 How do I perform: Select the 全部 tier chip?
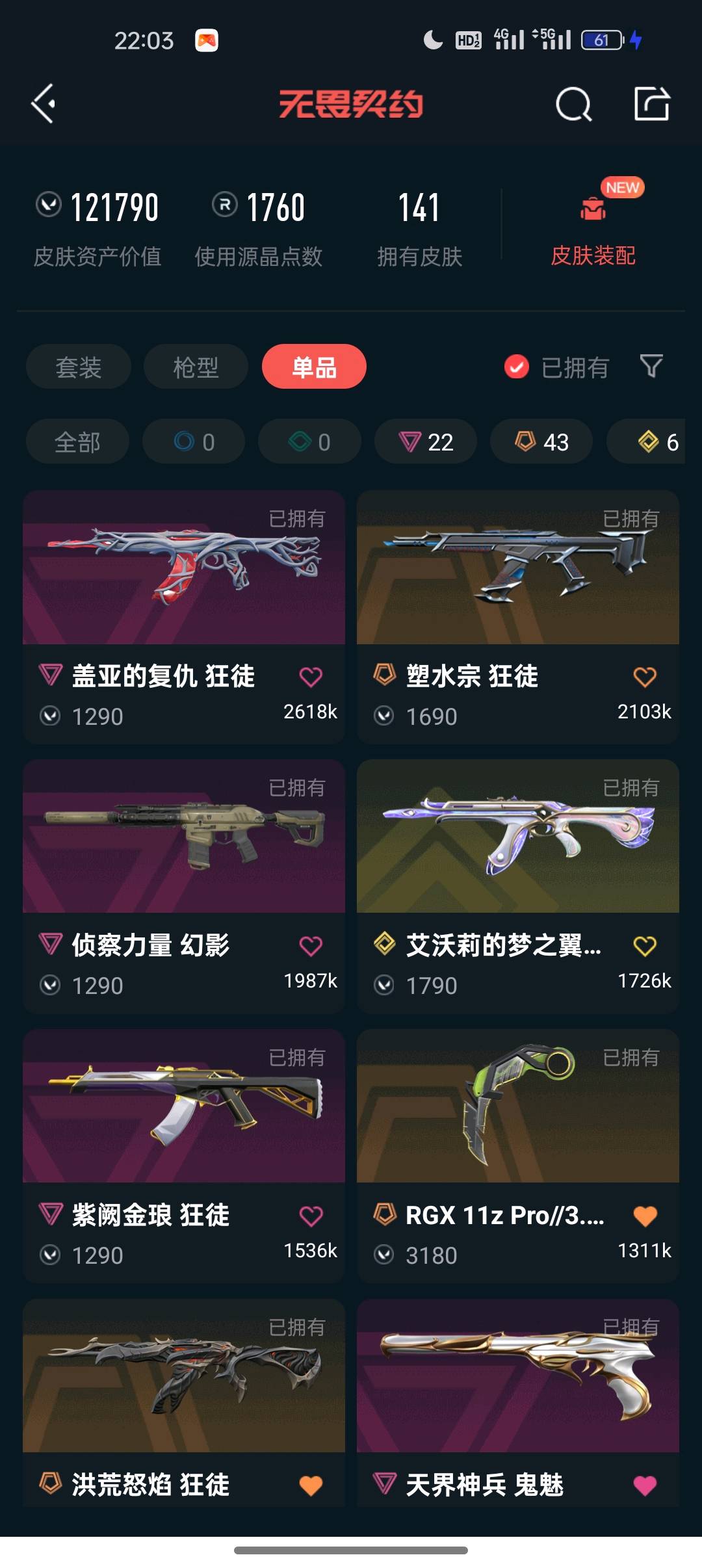click(x=77, y=442)
